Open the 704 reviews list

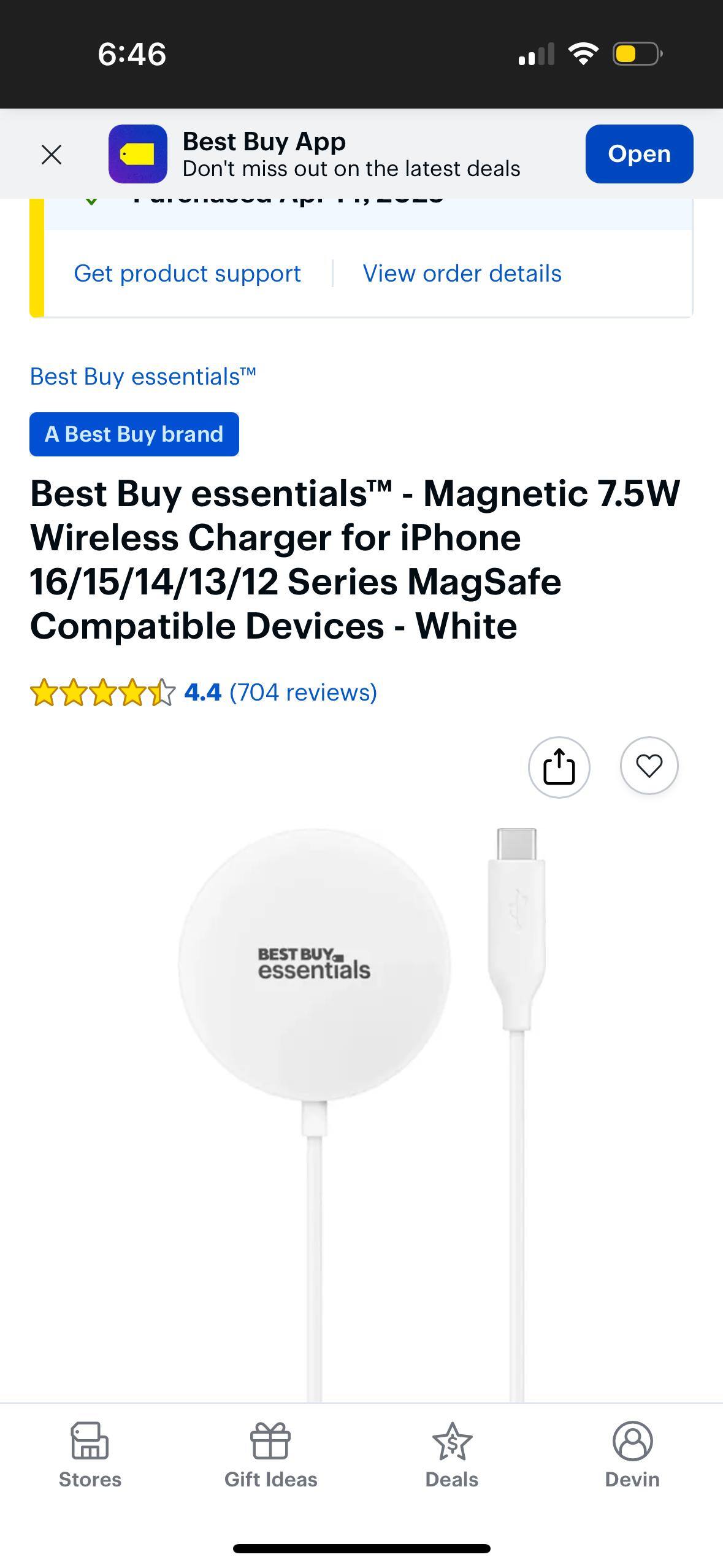tap(303, 693)
